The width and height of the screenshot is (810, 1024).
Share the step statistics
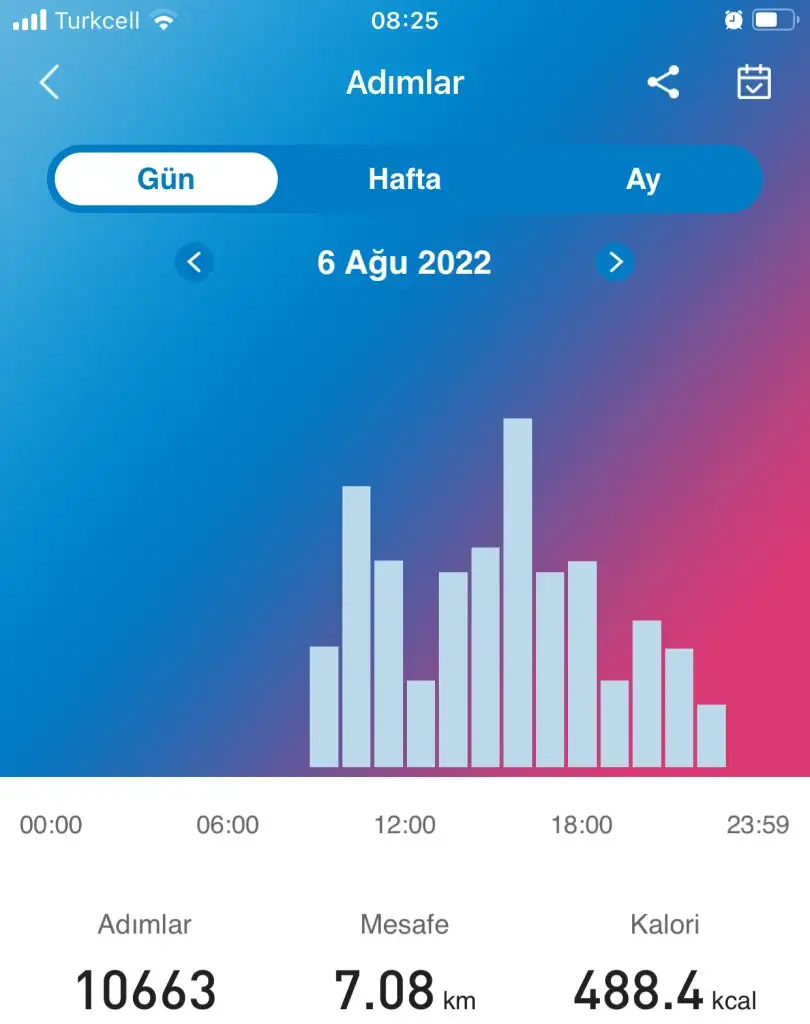tap(662, 82)
